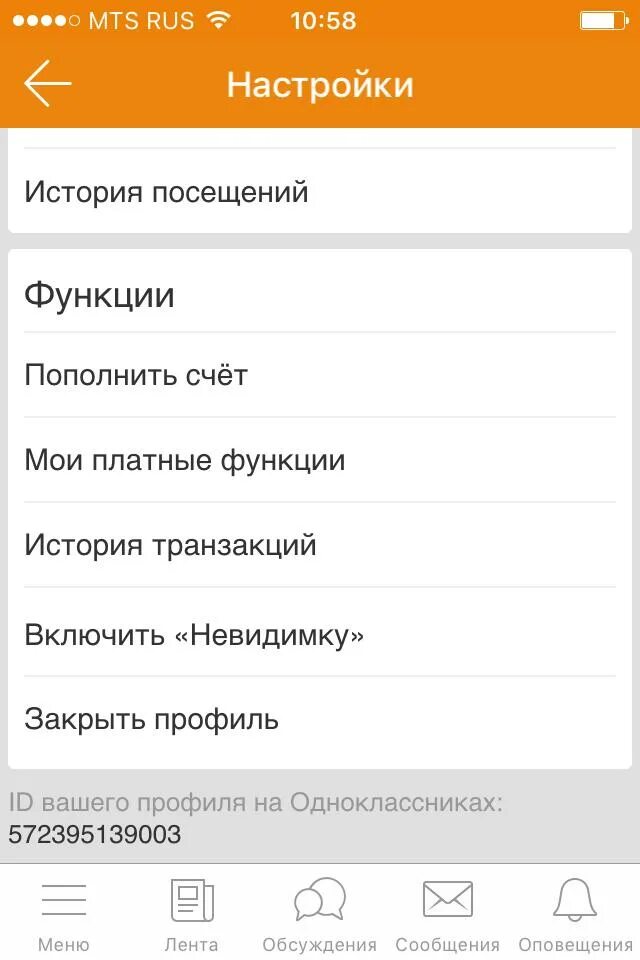
Task: Switch to the Лента tab
Action: tap(191, 913)
